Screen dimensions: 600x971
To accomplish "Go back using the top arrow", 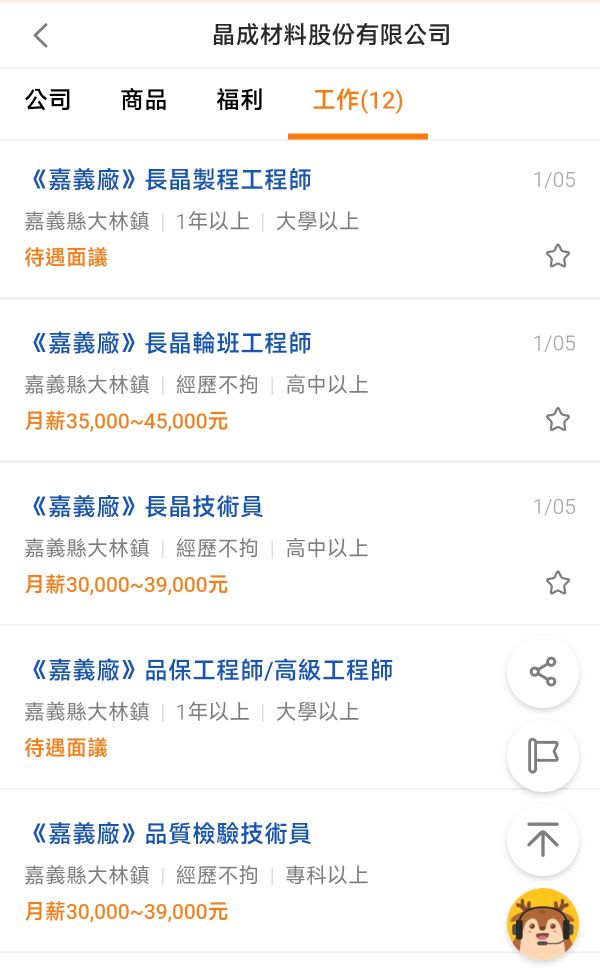I will coord(40,36).
